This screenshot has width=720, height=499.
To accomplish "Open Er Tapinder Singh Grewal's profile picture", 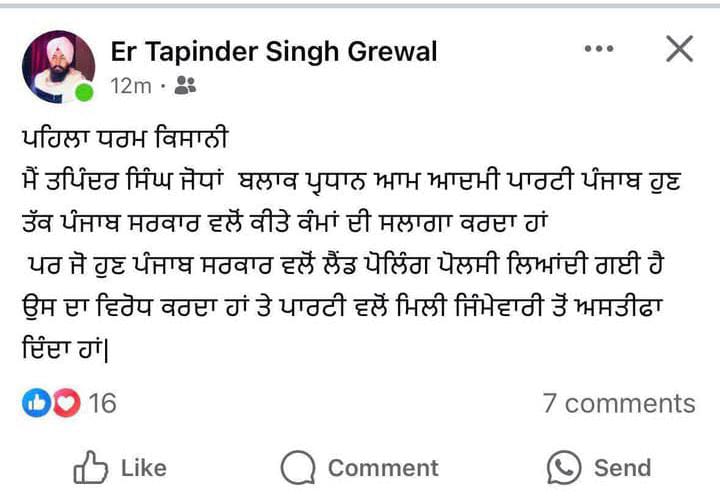I will (57, 66).
